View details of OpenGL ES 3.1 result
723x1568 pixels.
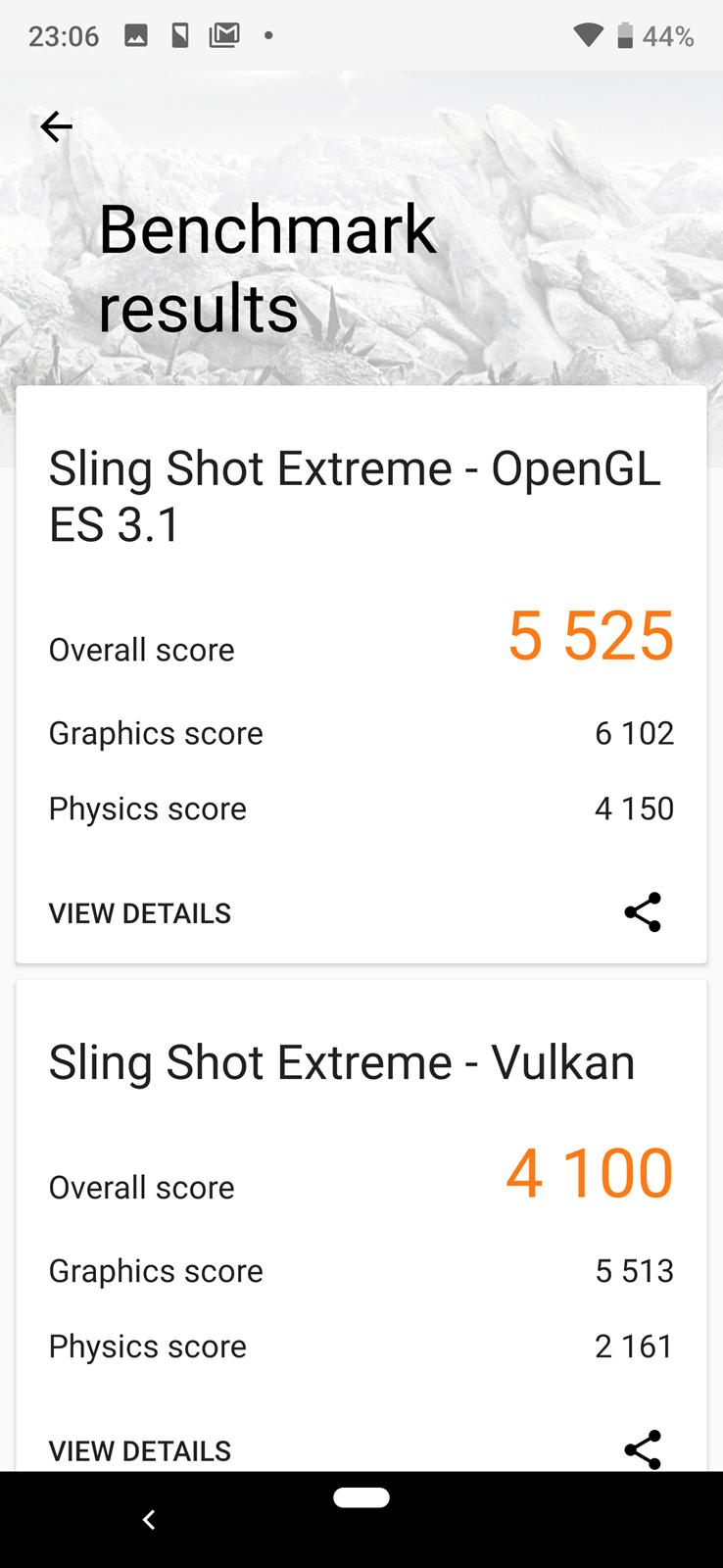[140, 913]
